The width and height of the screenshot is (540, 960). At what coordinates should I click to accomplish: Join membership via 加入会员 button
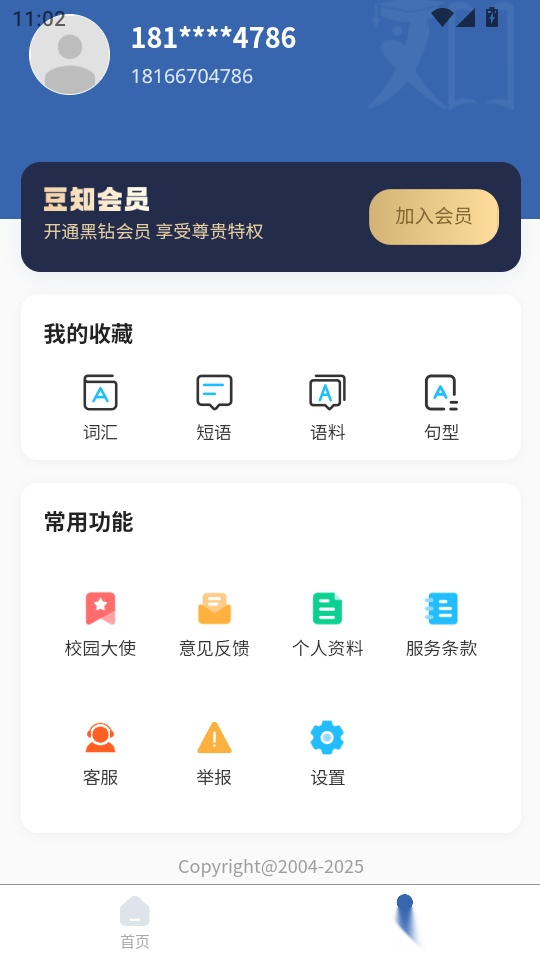433,217
